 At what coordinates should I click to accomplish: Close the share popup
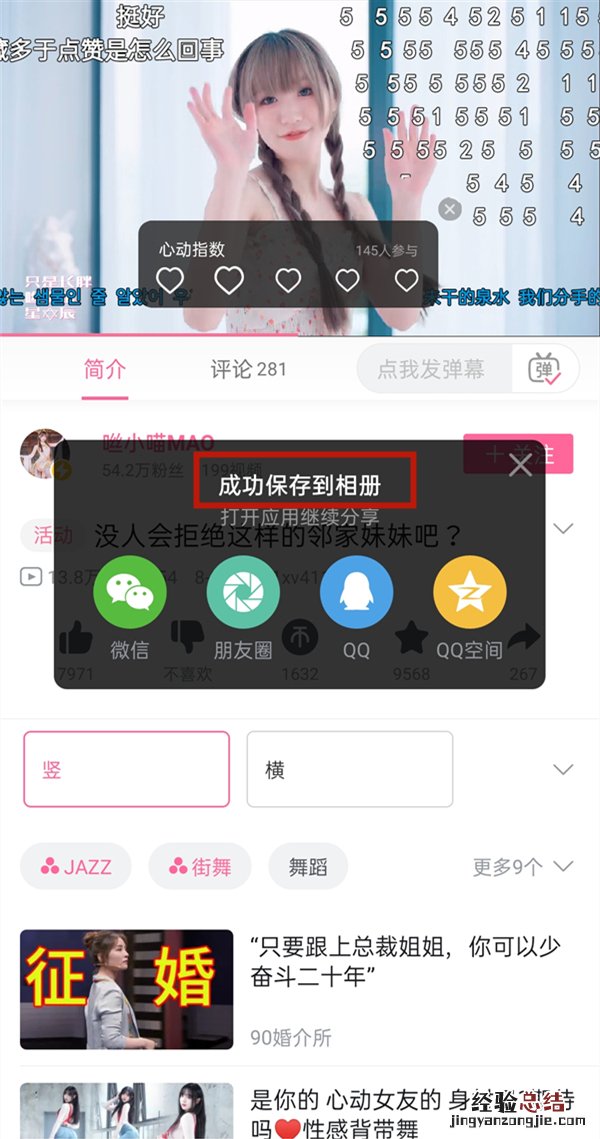519,465
